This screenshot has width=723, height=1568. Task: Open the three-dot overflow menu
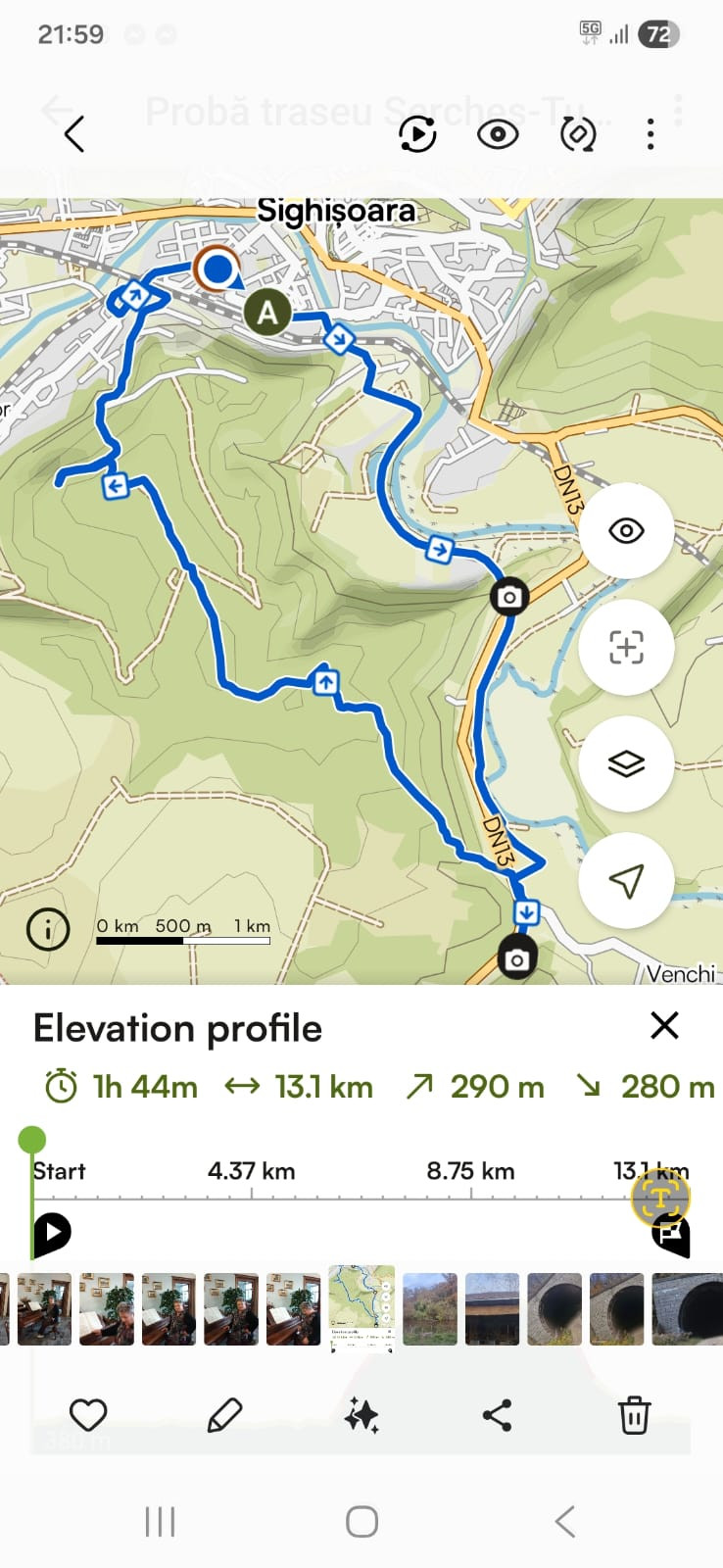click(x=651, y=133)
